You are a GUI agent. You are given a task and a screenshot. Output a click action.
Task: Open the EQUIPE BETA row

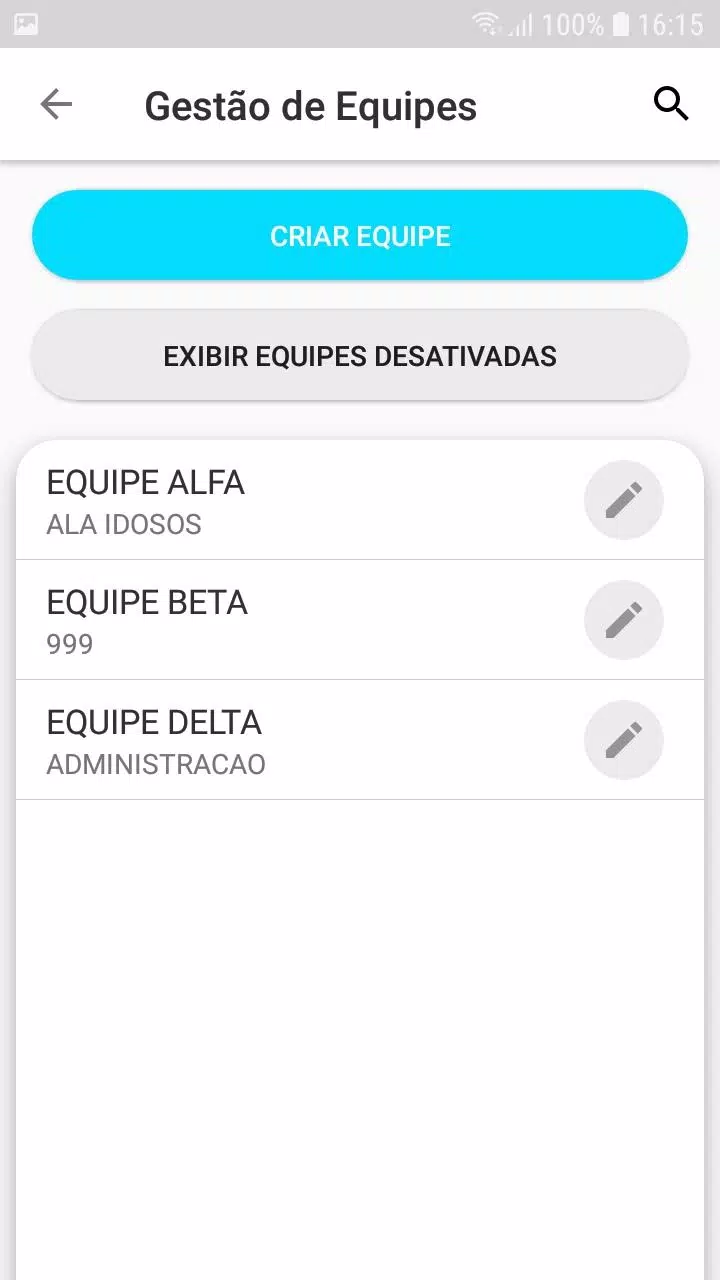click(x=360, y=620)
